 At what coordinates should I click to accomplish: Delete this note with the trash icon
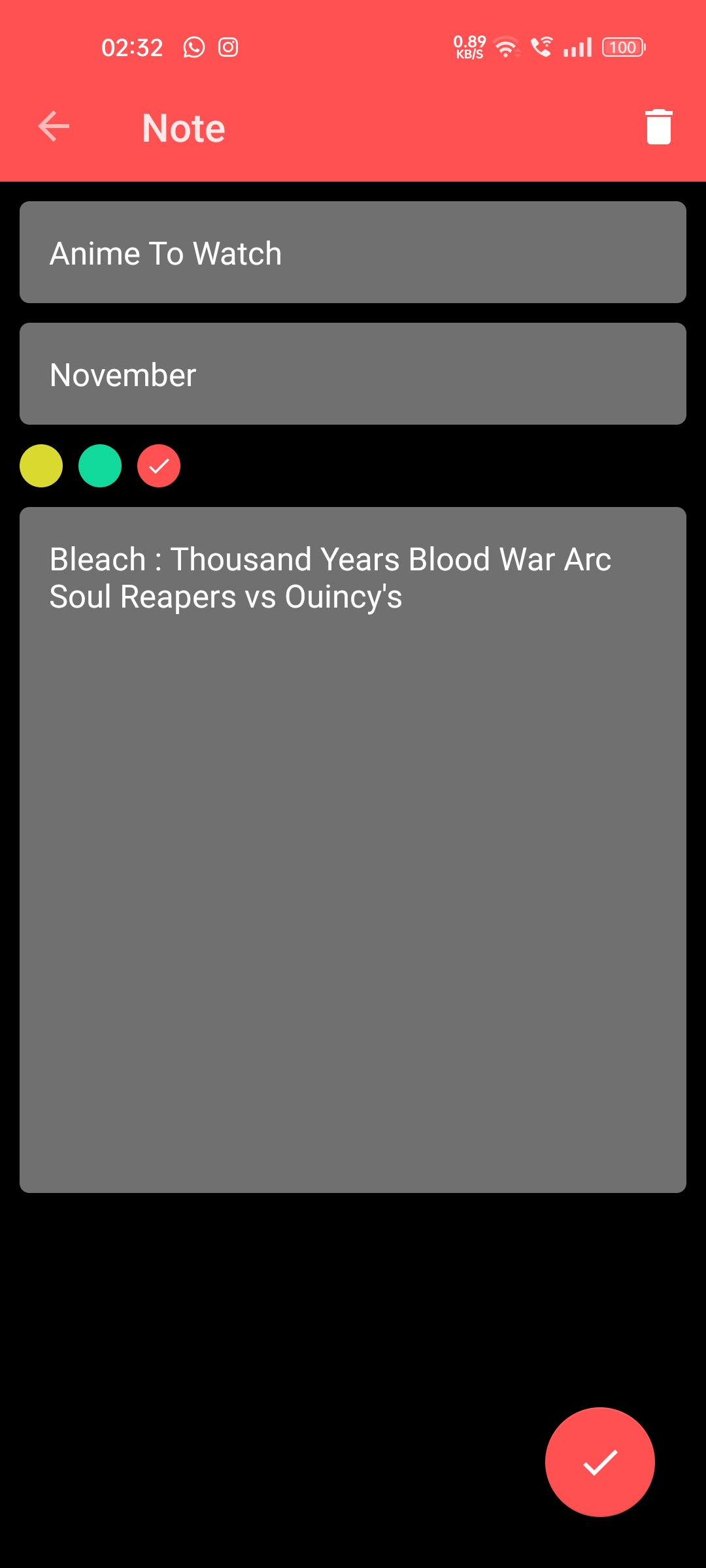tap(658, 126)
